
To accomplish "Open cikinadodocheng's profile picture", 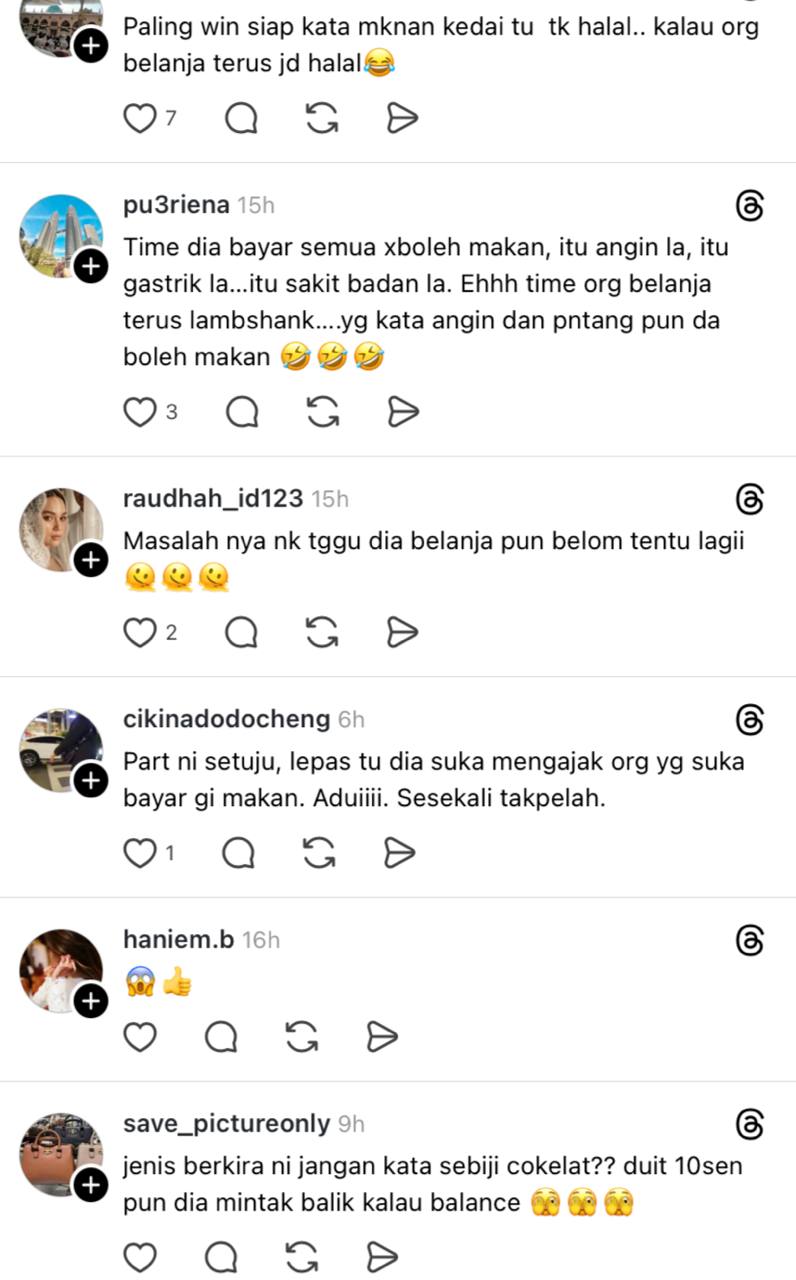I will [x=61, y=750].
